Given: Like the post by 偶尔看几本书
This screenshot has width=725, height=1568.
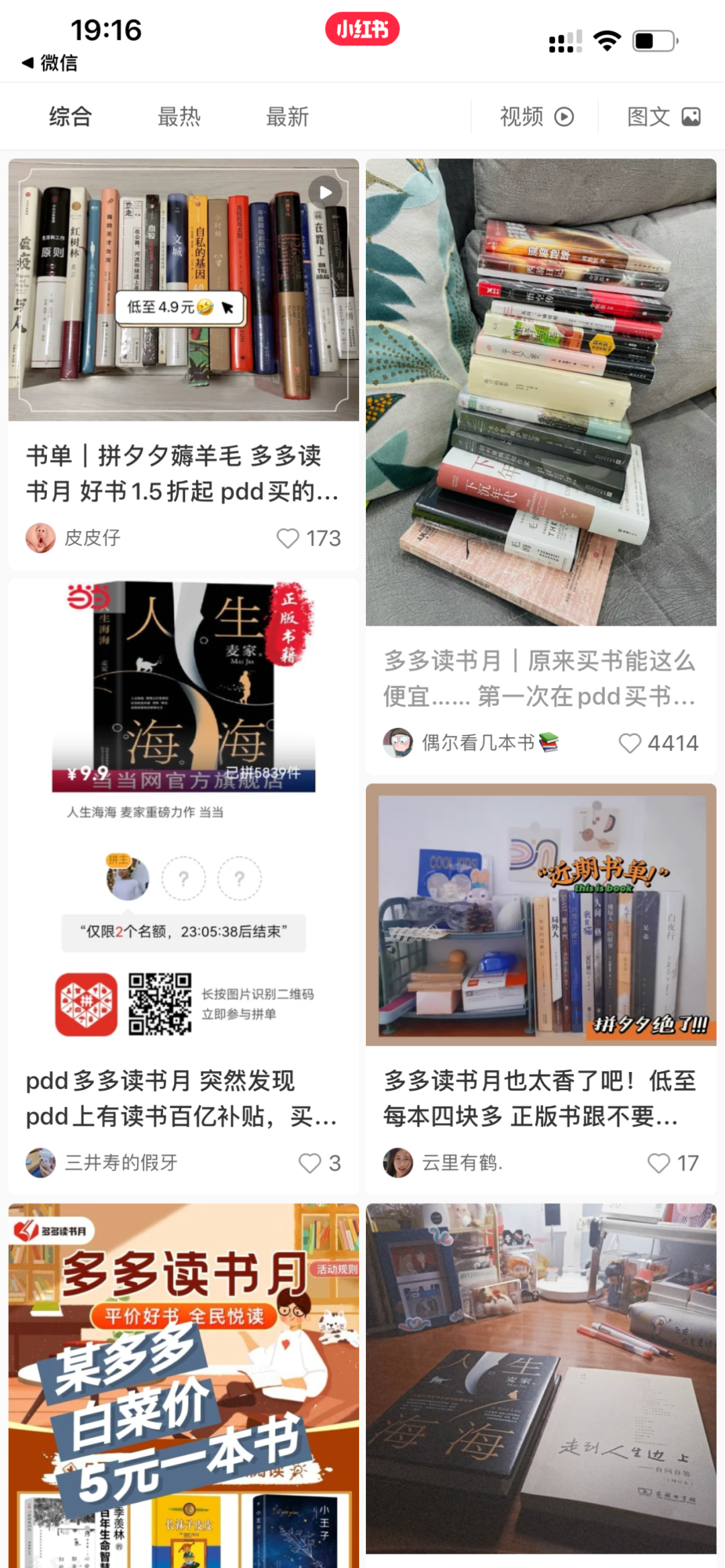Looking at the screenshot, I should pos(659,743).
